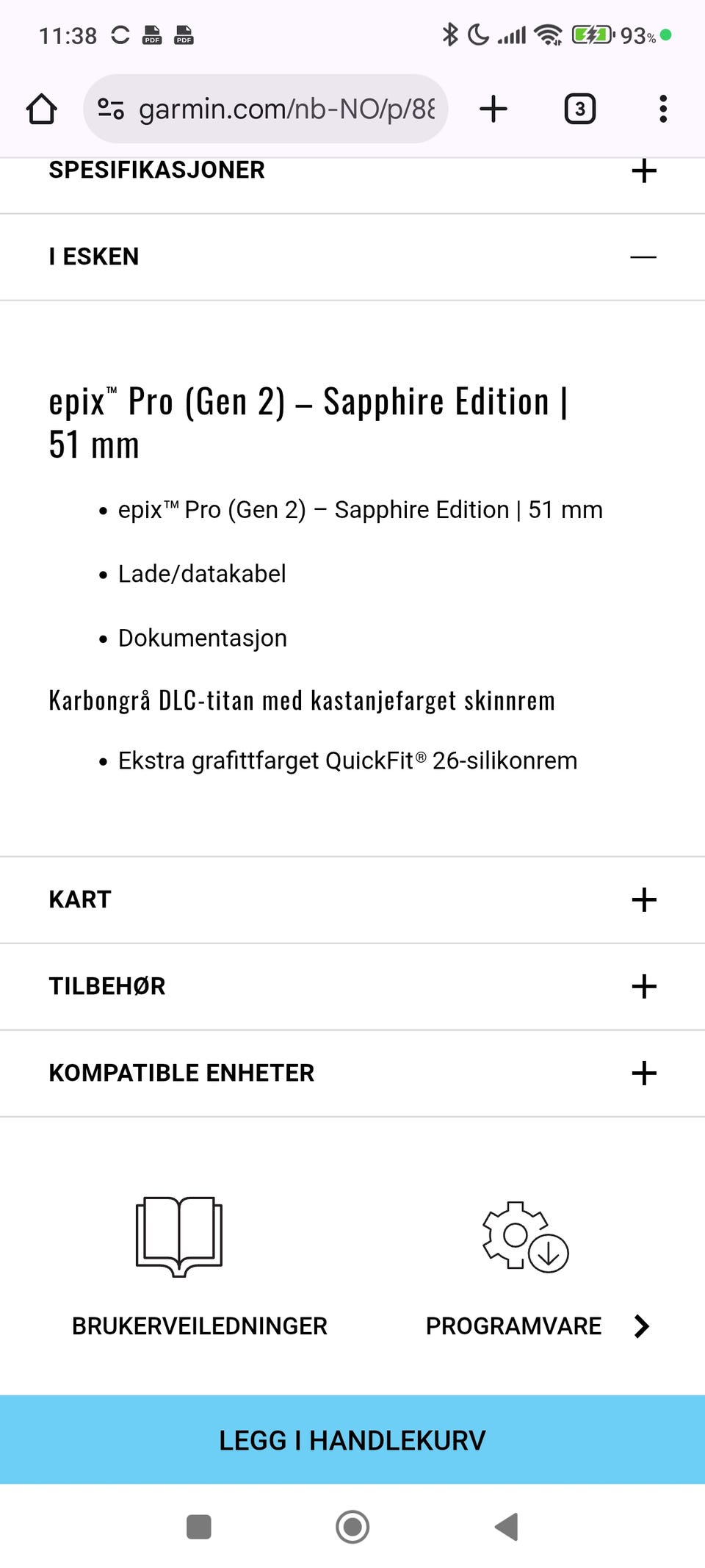
Task: Open the tab switcher showing 3 tabs
Action: tap(579, 109)
